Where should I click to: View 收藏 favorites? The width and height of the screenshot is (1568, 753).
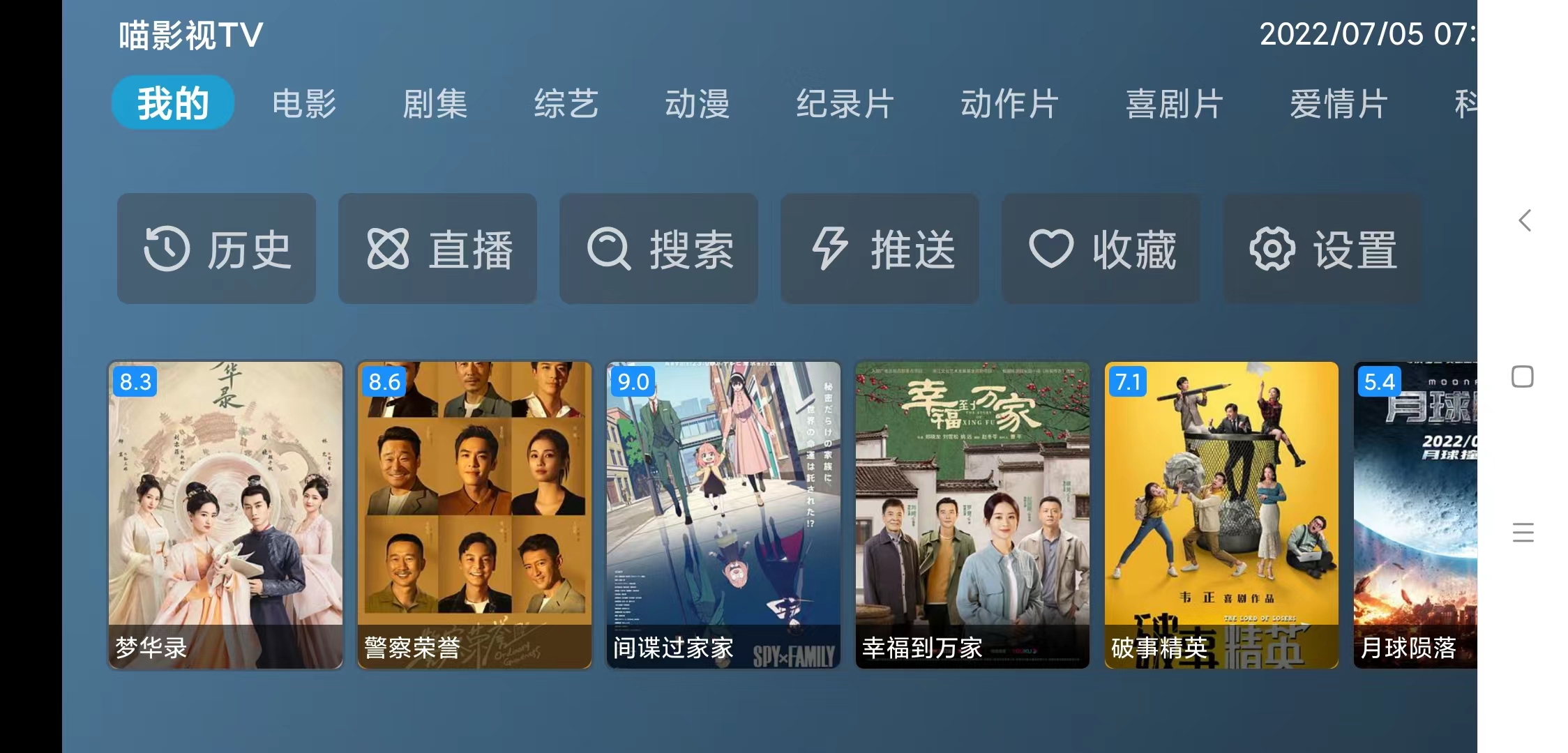[1101, 248]
